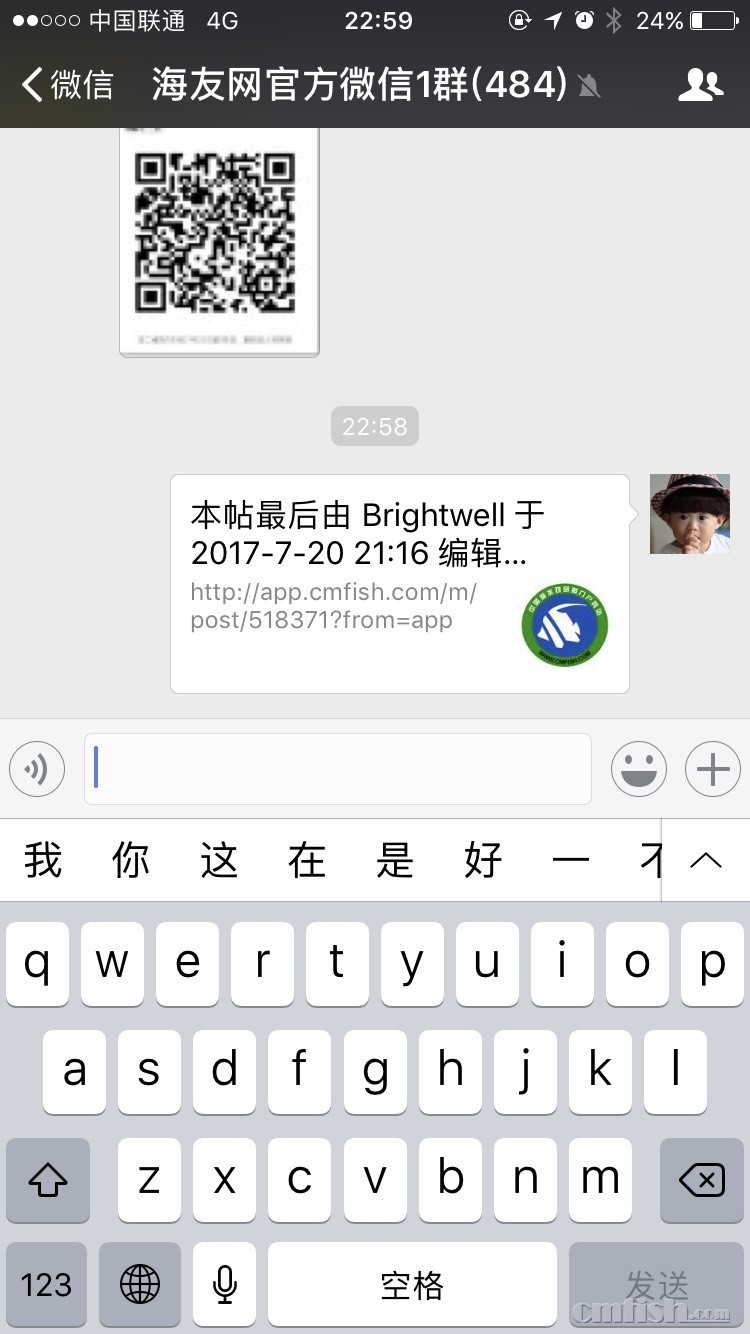Toggle the shift key
750x1334 pixels.
[x=48, y=1180]
